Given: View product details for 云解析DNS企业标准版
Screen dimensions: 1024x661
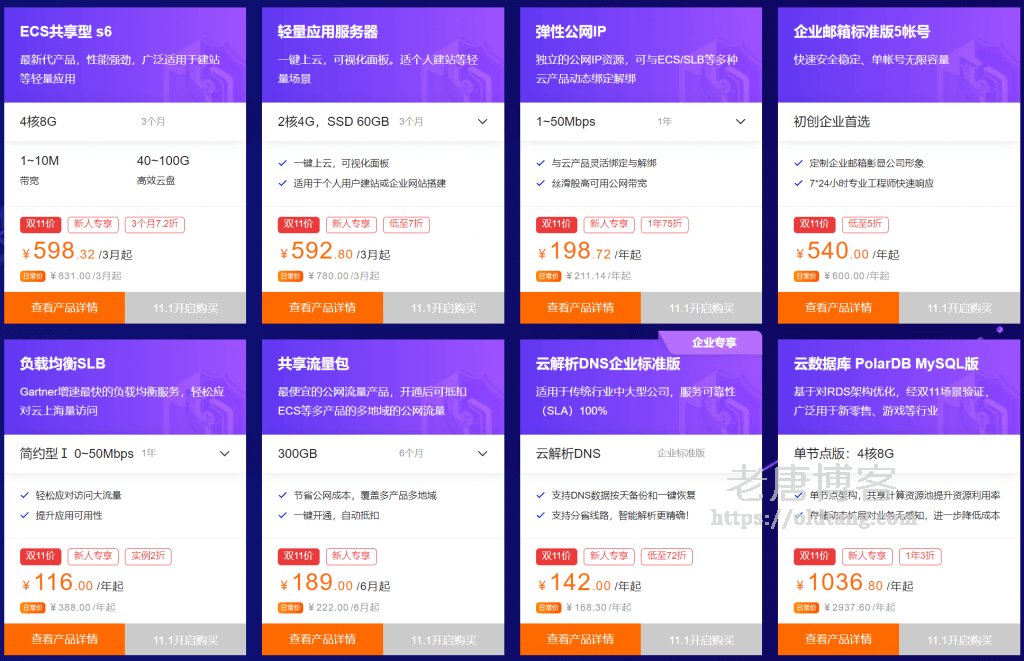Looking at the screenshot, I should [x=580, y=639].
